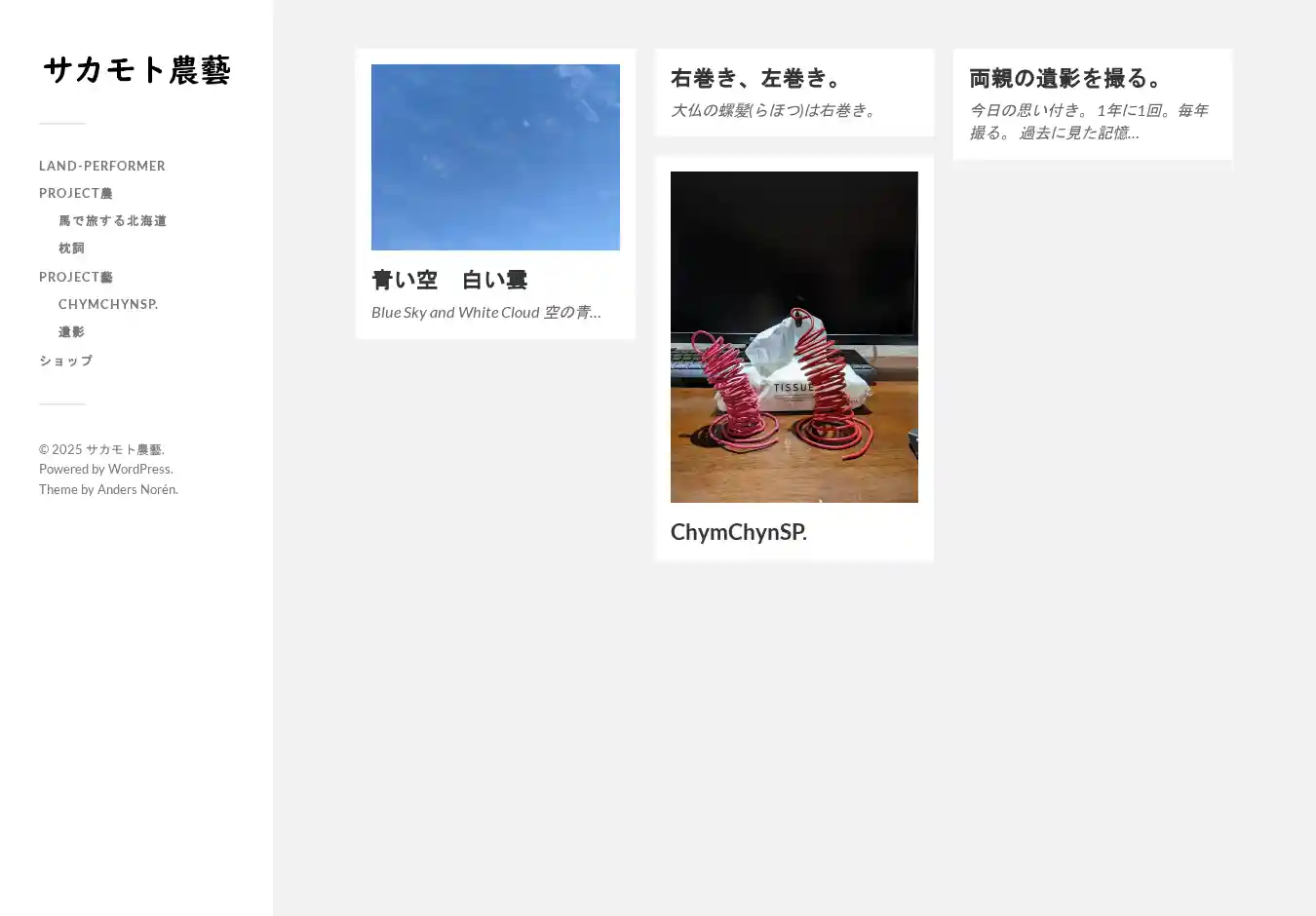
Task: Go to the ショップ page
Action: coord(66,361)
